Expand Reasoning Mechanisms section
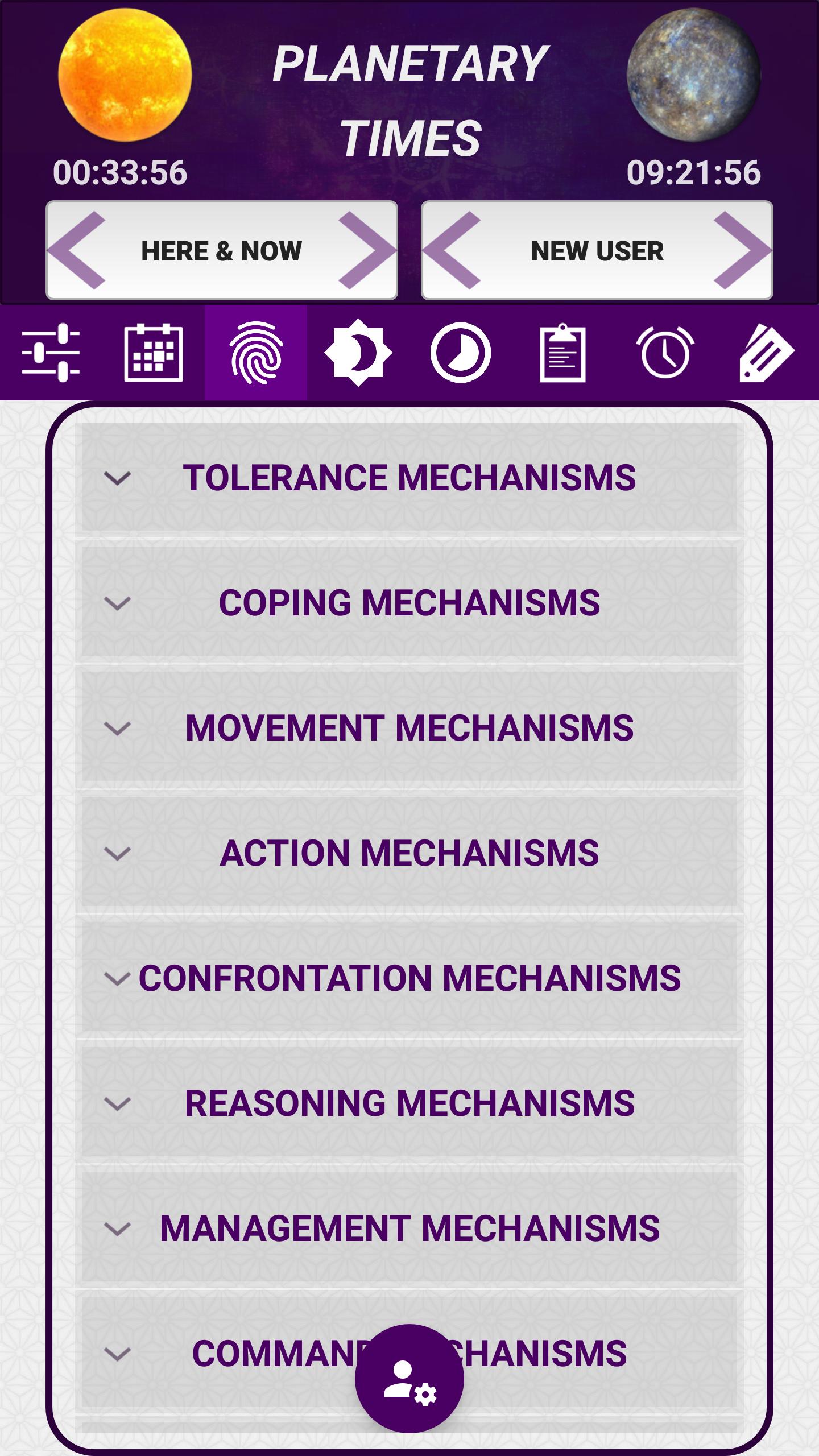The image size is (819, 1456). tap(408, 1103)
